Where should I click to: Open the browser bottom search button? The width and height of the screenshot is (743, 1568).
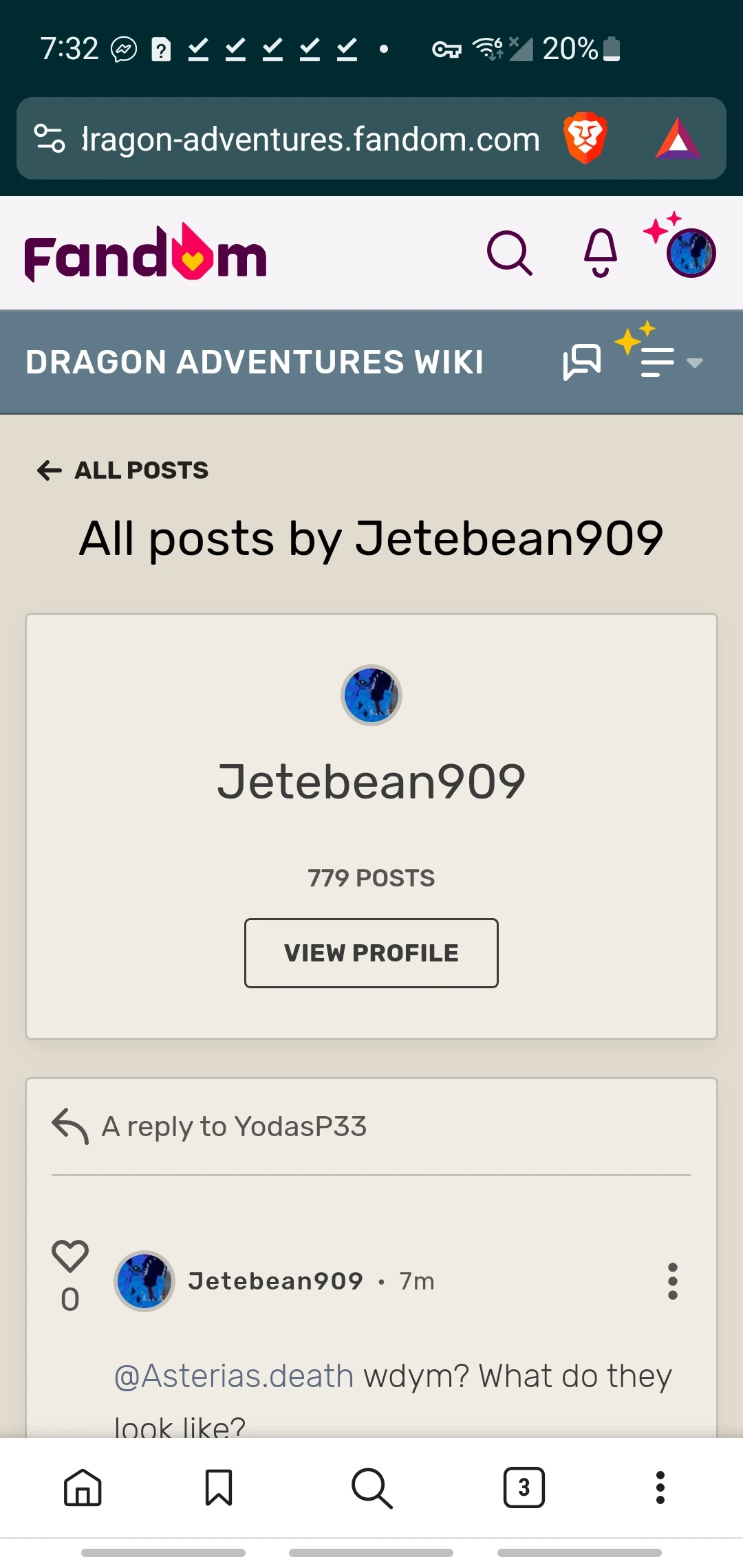pos(371,1488)
